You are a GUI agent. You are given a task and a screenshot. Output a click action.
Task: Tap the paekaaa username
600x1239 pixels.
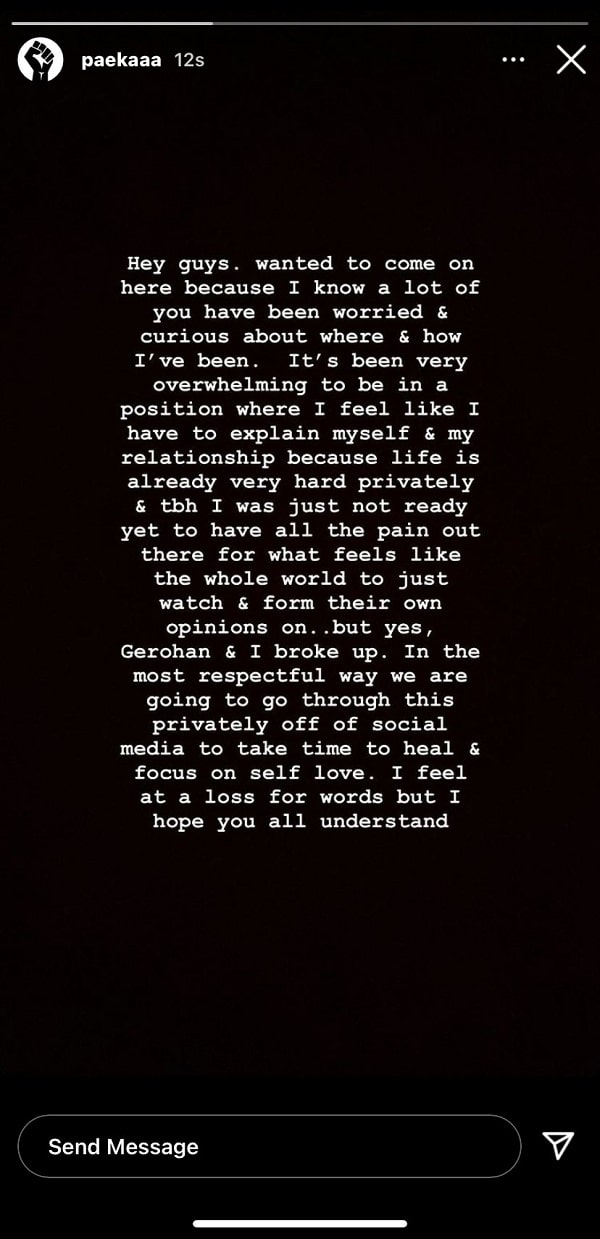(x=122, y=60)
